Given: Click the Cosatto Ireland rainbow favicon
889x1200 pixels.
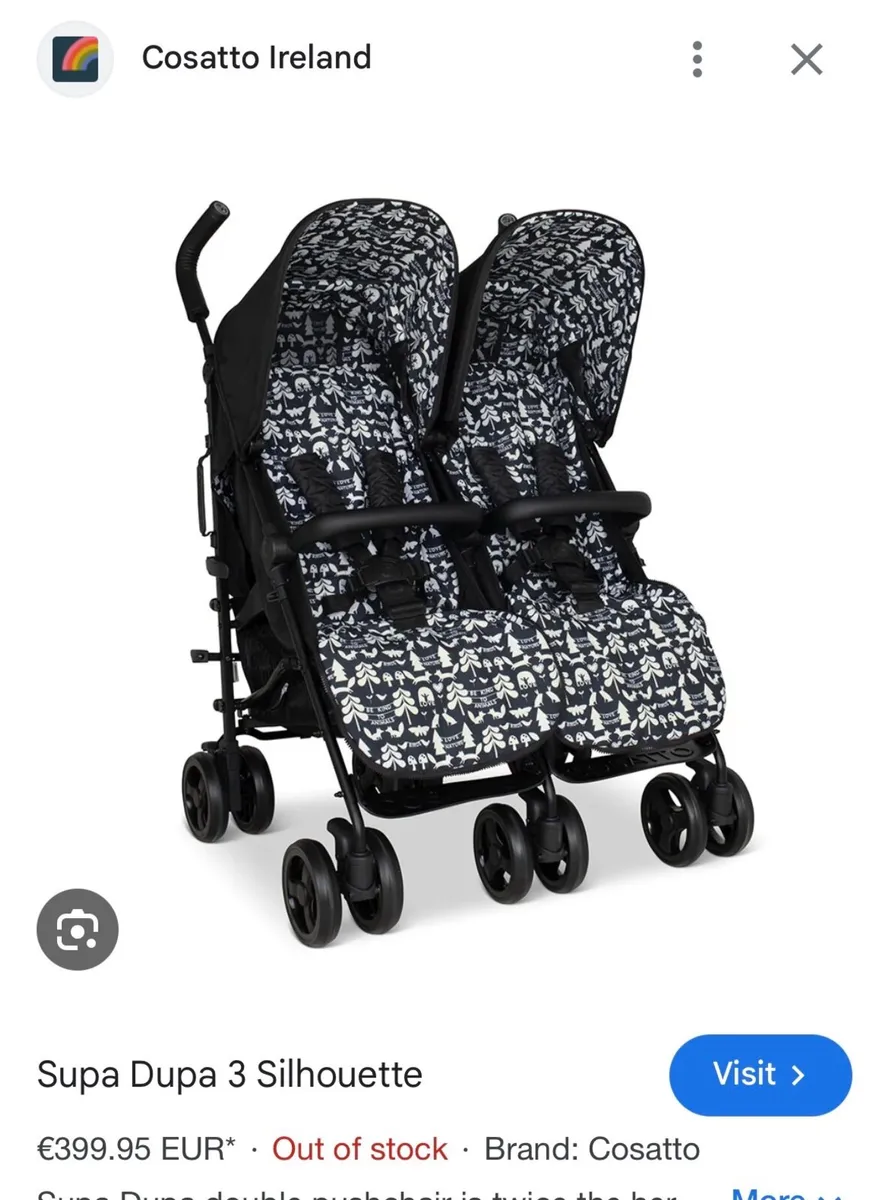Looking at the screenshot, I should coord(75,58).
